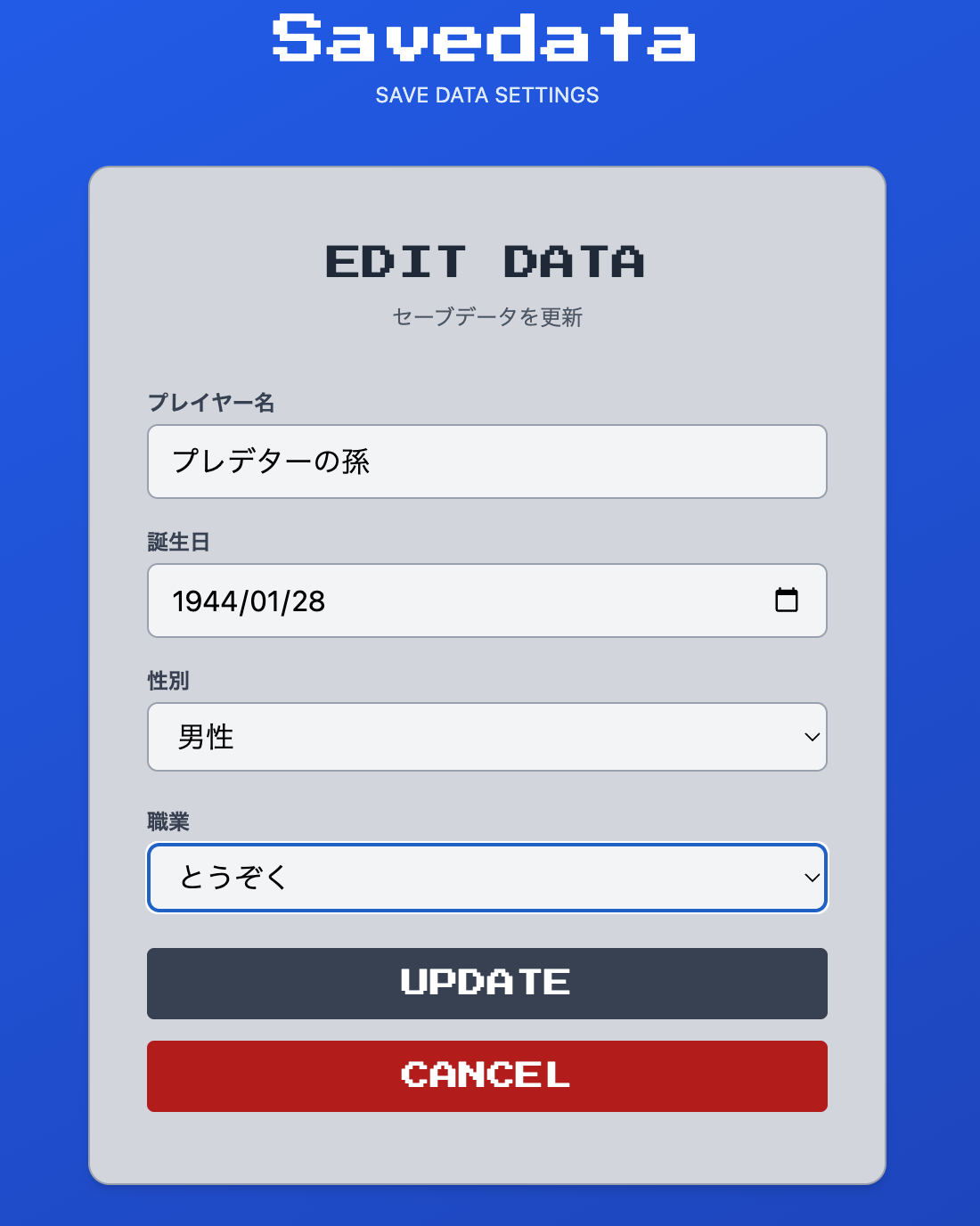Open the 性別 gender selector
The width and height of the screenshot is (980, 1226).
[x=486, y=737]
